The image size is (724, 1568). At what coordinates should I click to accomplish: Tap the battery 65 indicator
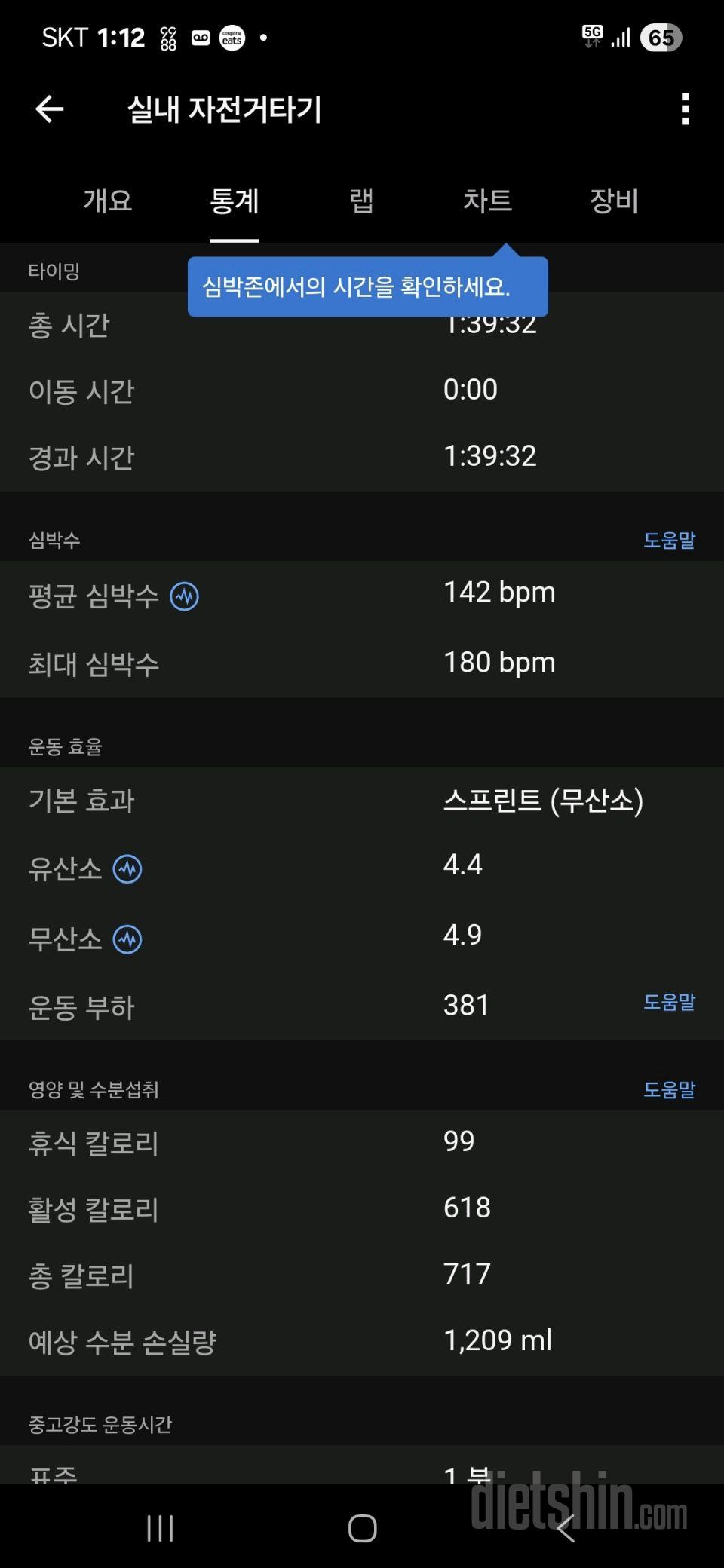tap(661, 36)
